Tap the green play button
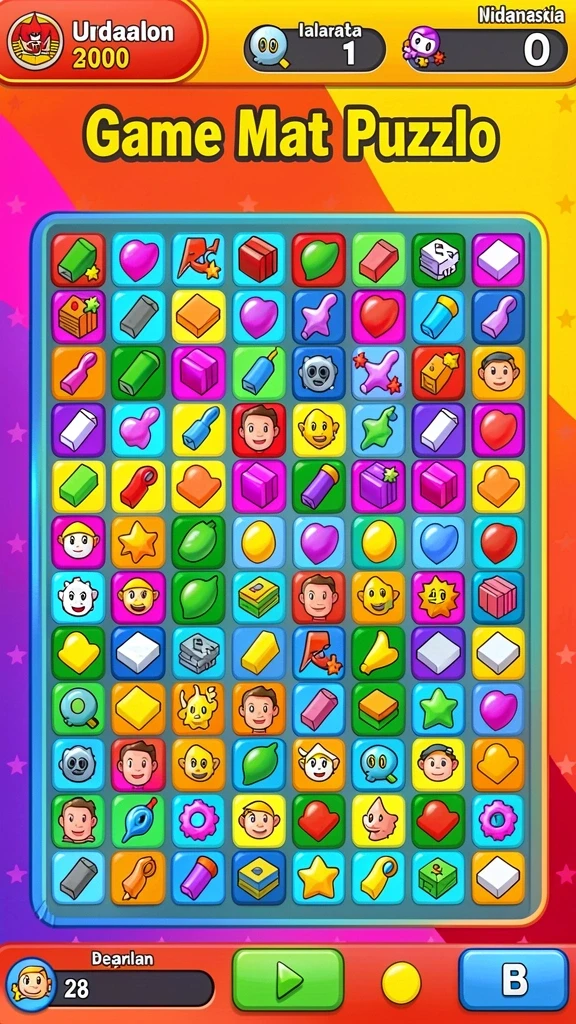The image size is (576, 1024). pyautogui.click(x=288, y=979)
